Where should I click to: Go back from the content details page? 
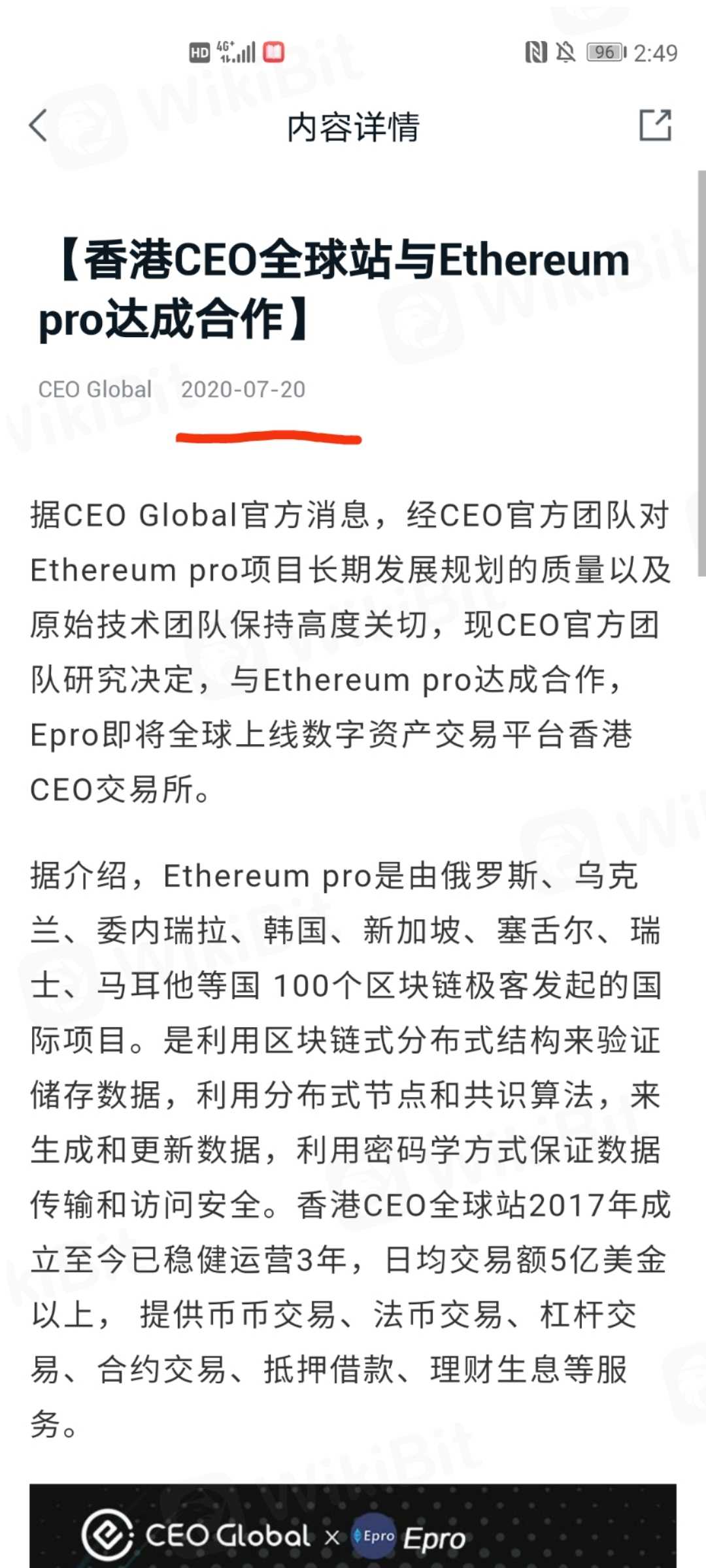point(39,125)
